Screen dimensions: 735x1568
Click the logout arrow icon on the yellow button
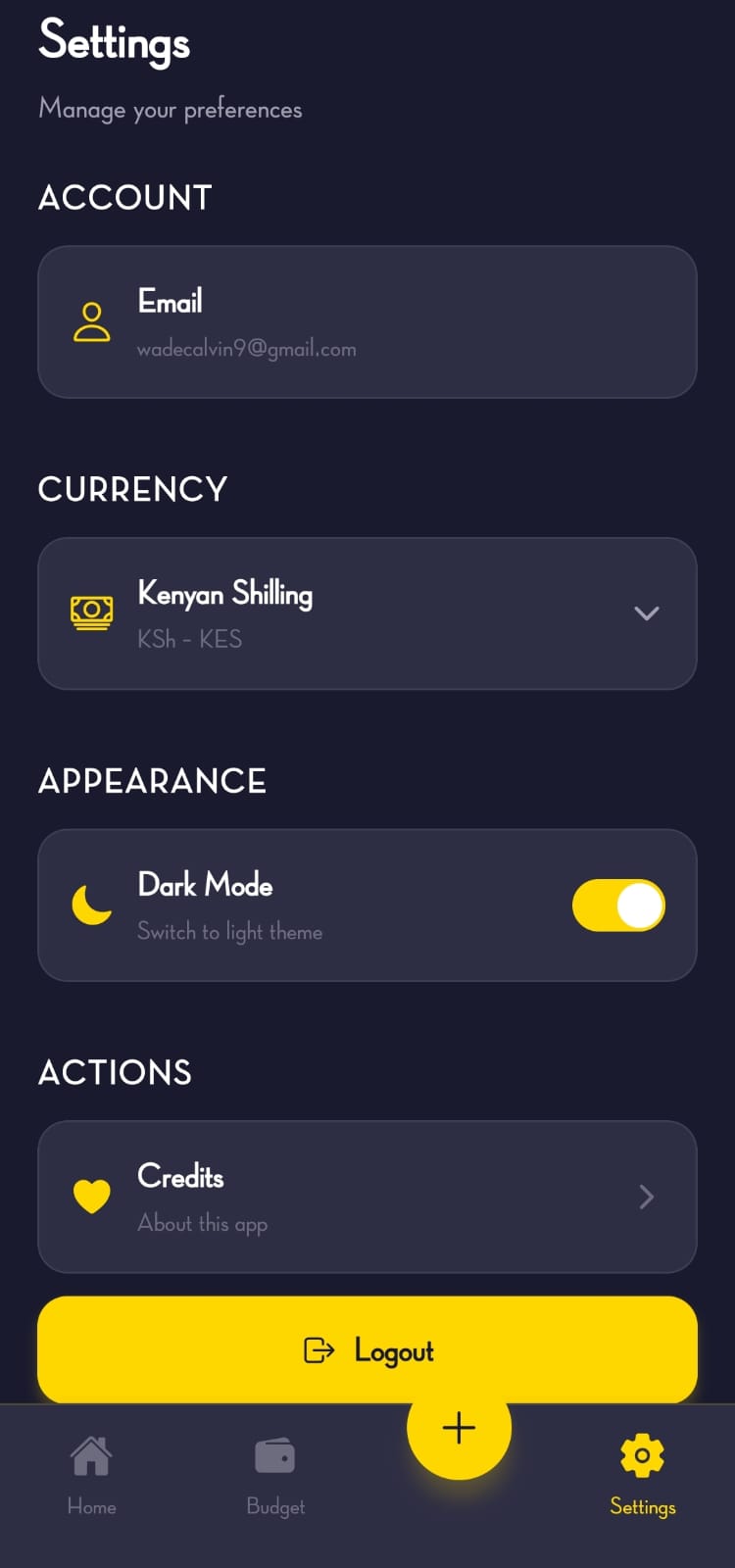[x=317, y=1349]
